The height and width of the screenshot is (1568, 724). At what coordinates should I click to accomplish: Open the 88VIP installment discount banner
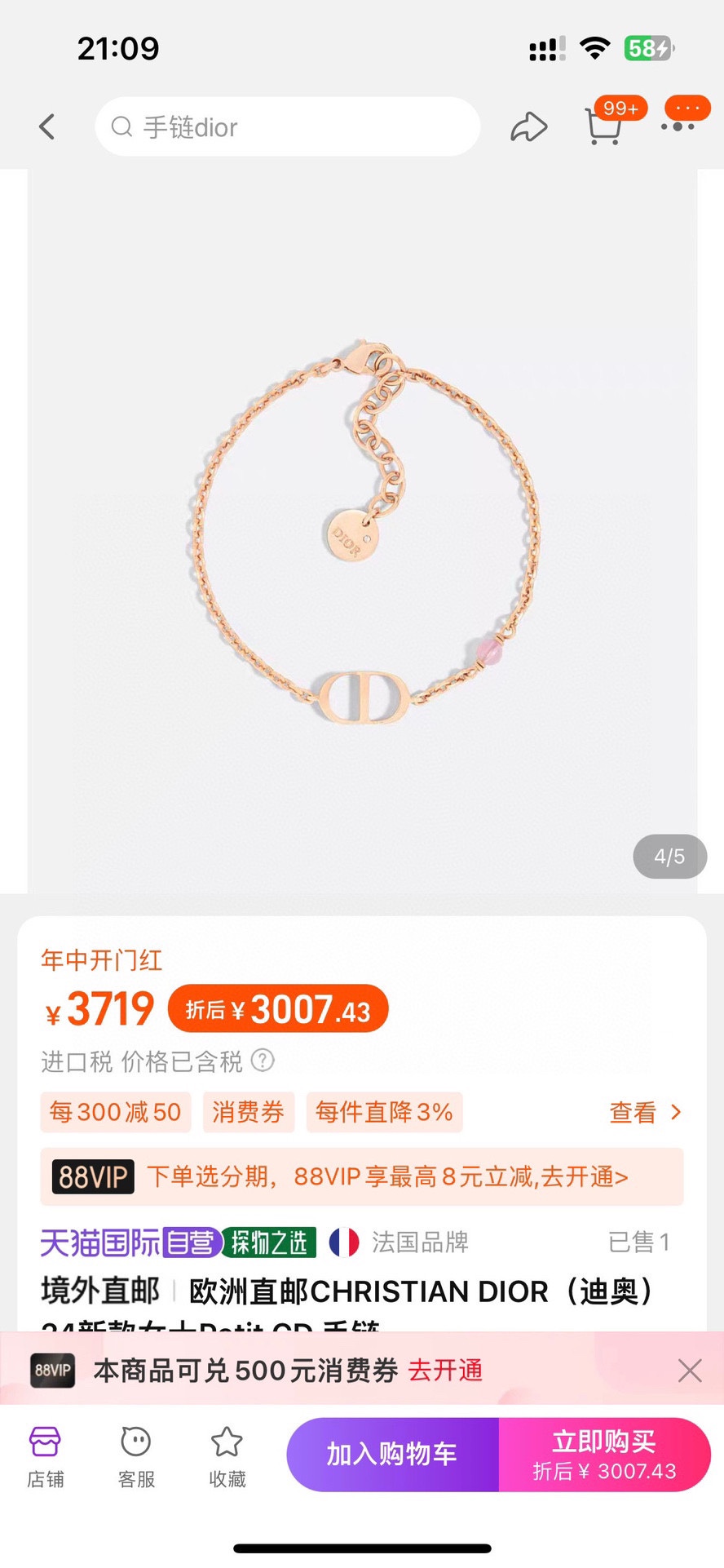click(x=362, y=1176)
